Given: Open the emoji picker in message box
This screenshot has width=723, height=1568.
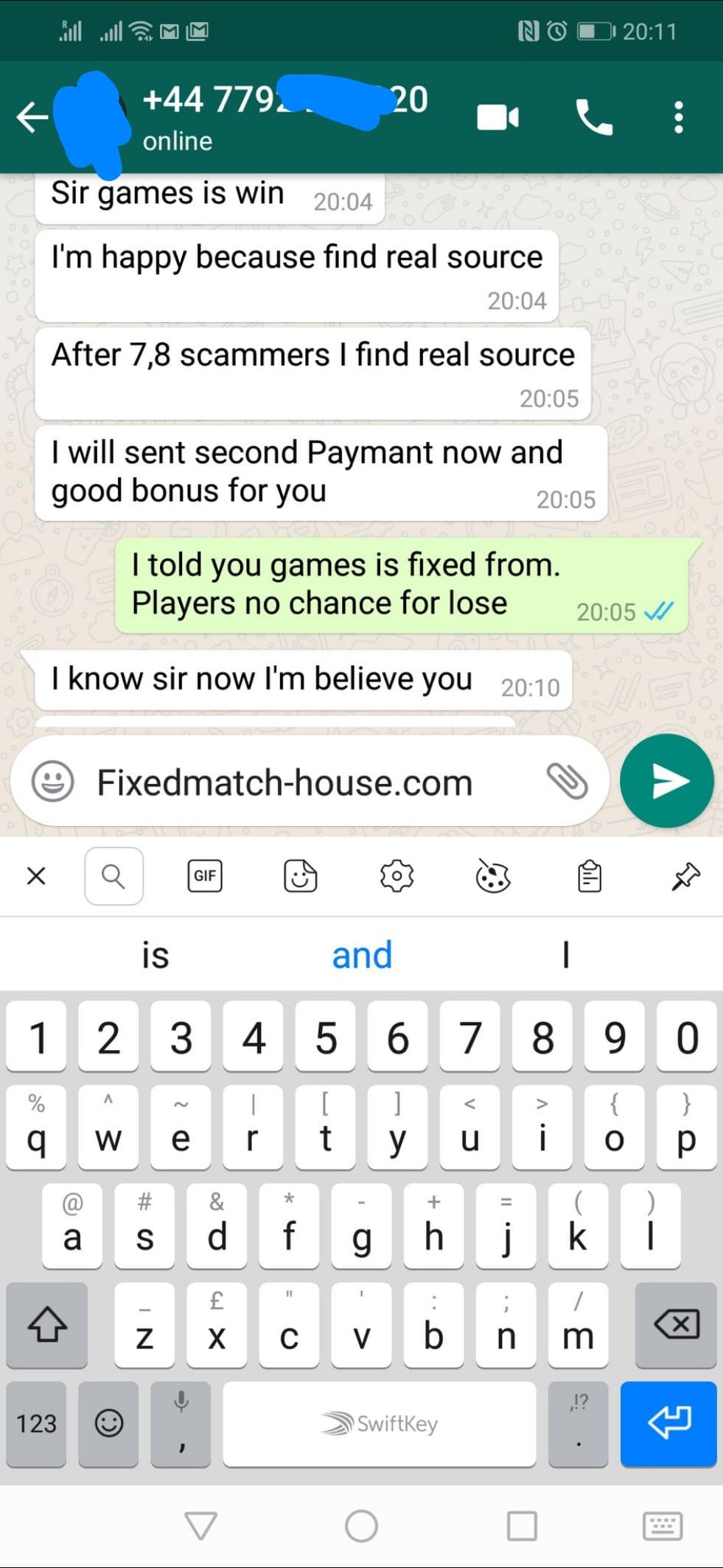Looking at the screenshot, I should tap(52, 781).
